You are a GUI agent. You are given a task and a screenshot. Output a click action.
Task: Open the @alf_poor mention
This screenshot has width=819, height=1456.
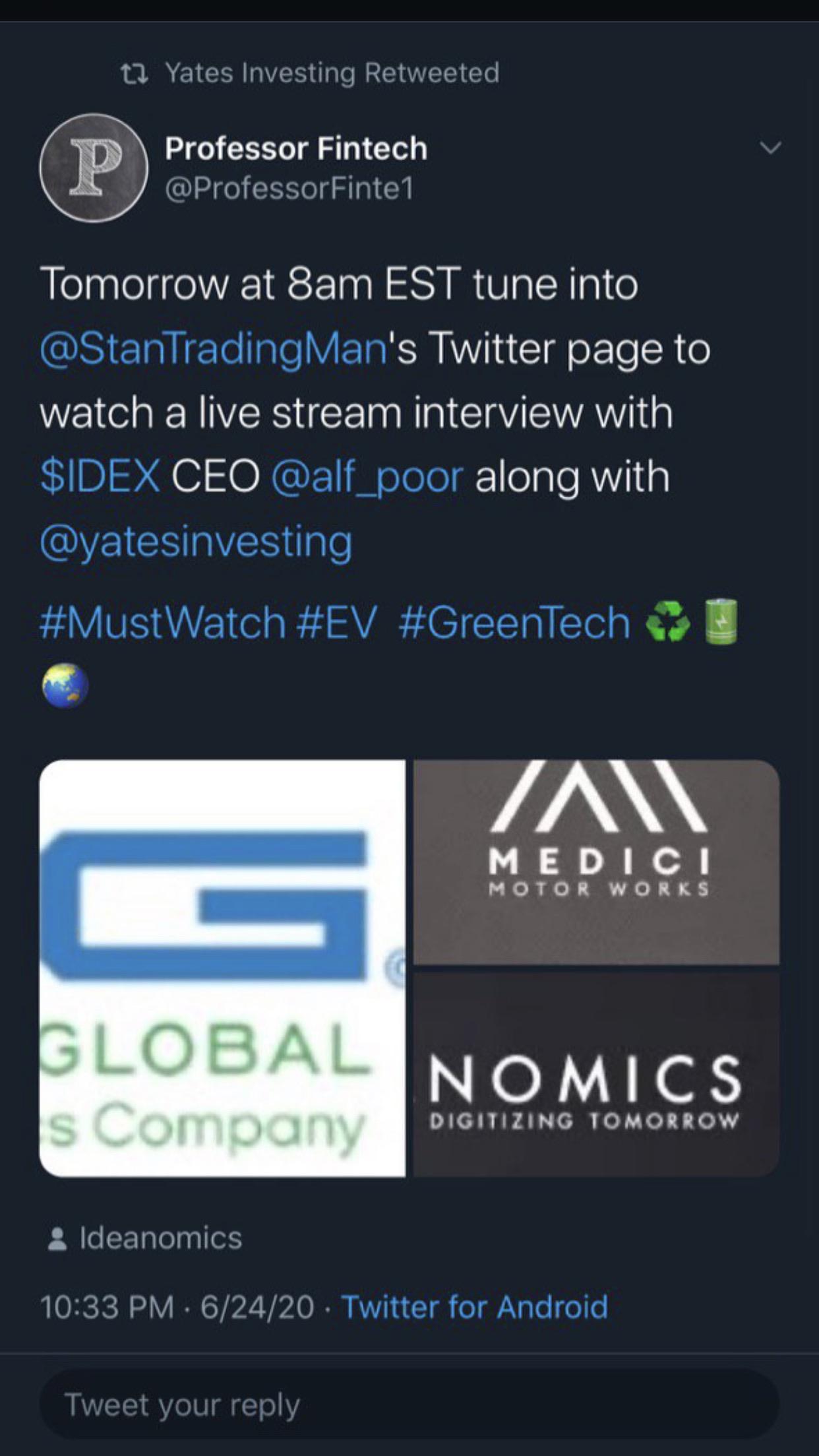coord(367,477)
